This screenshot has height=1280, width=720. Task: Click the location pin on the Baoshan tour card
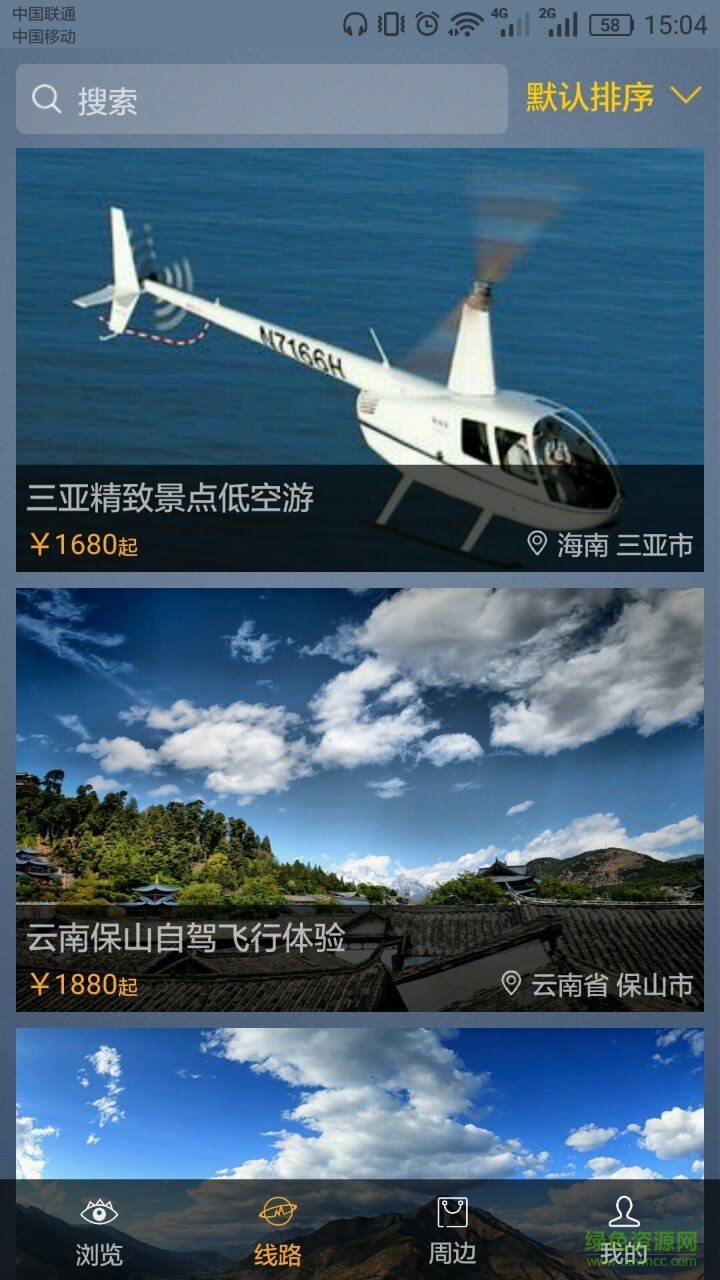point(513,983)
